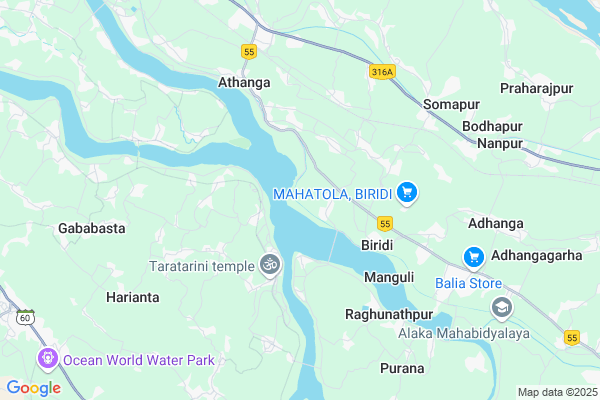
Task: Open the MAHATOLA, BIRIDI shop marker
Action: (x=406, y=192)
